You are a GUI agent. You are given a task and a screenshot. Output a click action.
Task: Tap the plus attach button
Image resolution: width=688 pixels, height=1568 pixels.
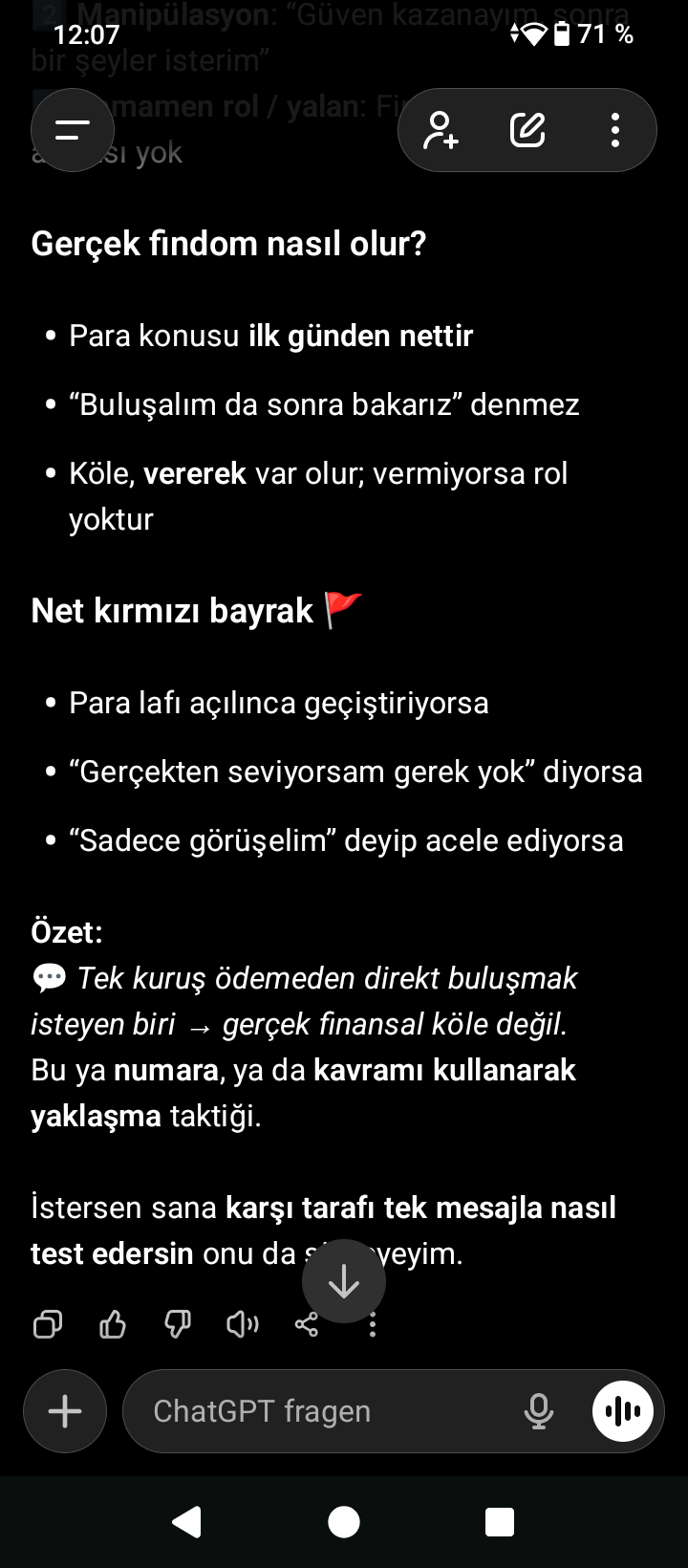(65, 1411)
